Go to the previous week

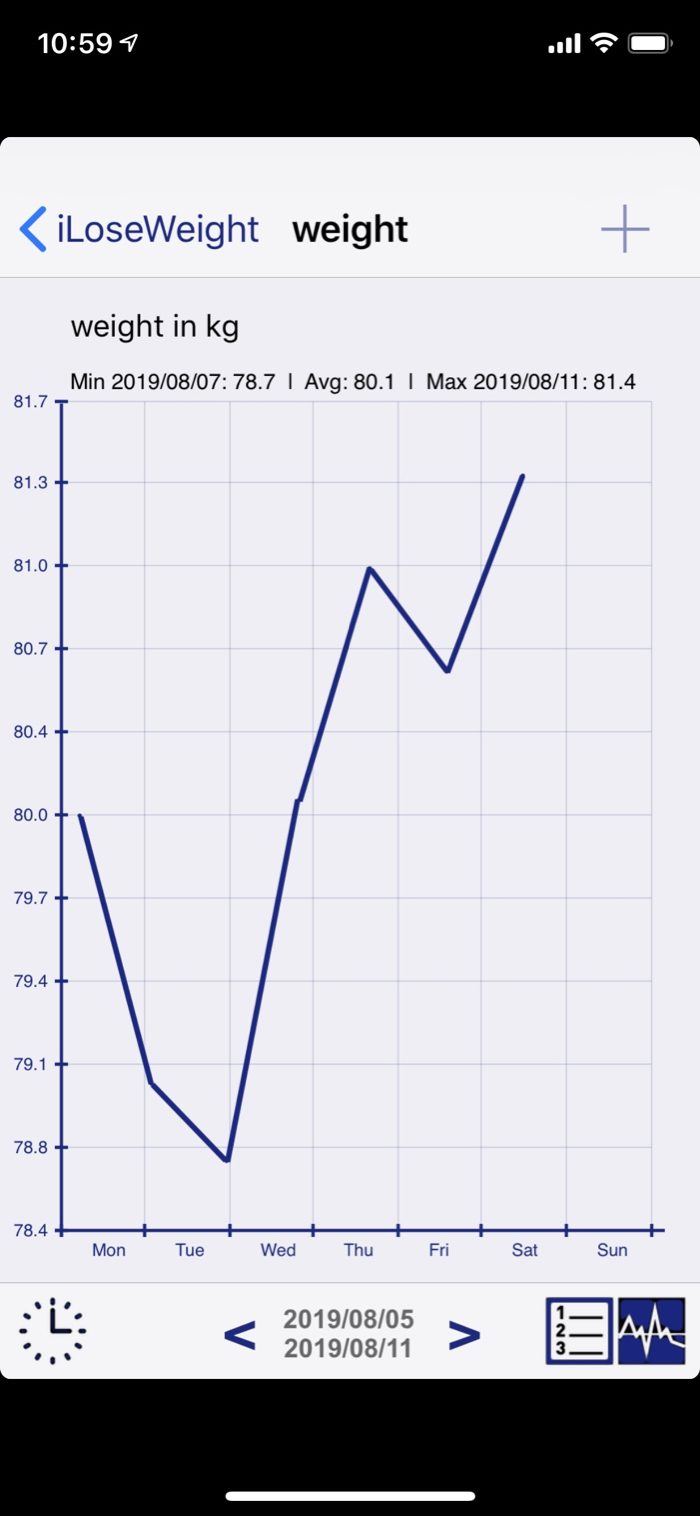(x=240, y=1334)
